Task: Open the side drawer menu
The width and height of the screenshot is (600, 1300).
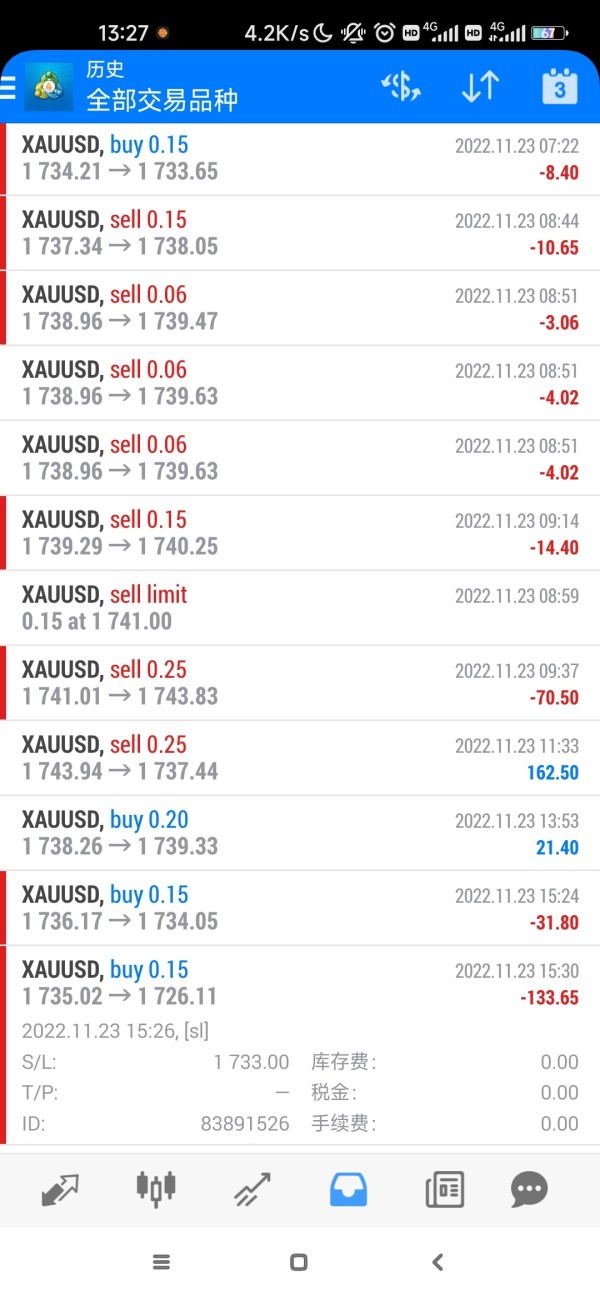Action: pyautogui.click(x=8, y=88)
